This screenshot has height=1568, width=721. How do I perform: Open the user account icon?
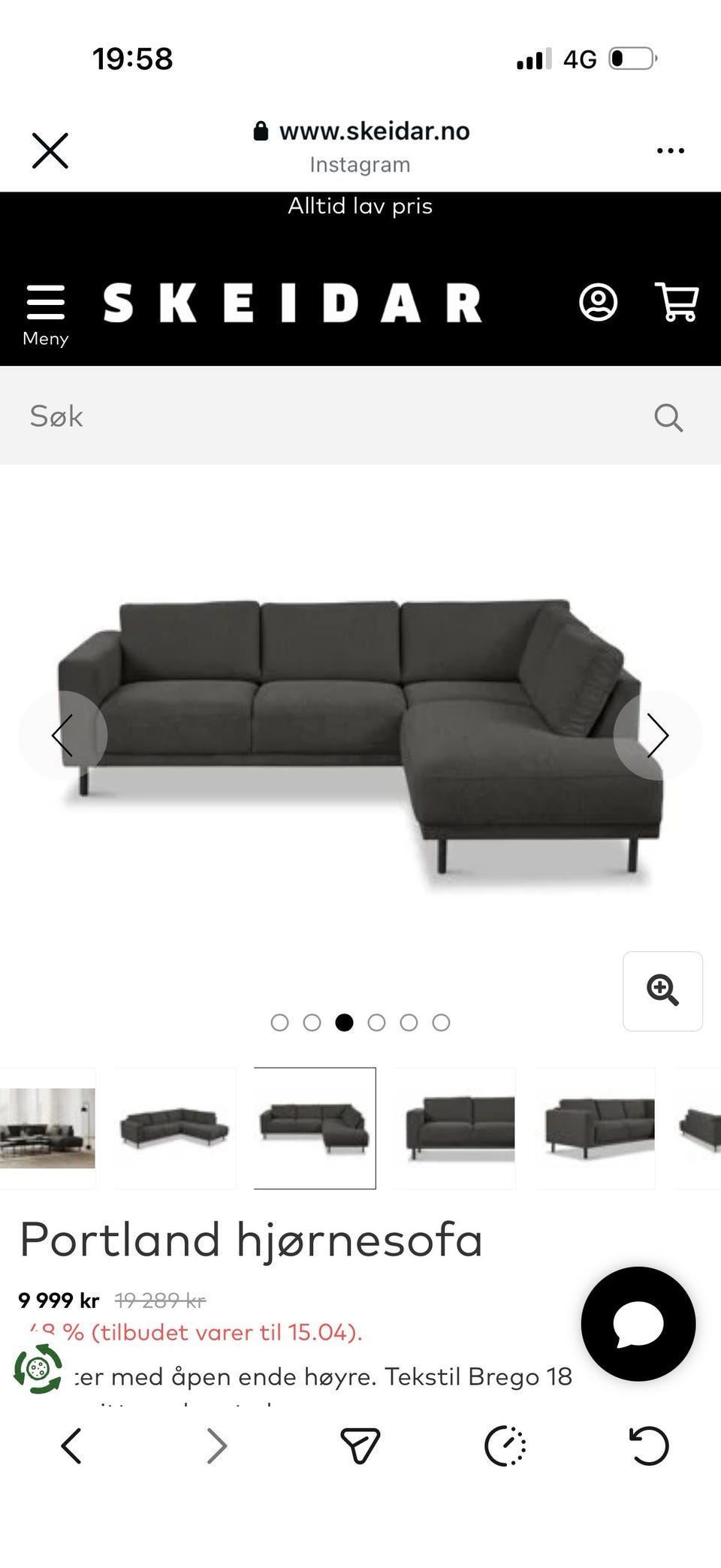point(598,303)
